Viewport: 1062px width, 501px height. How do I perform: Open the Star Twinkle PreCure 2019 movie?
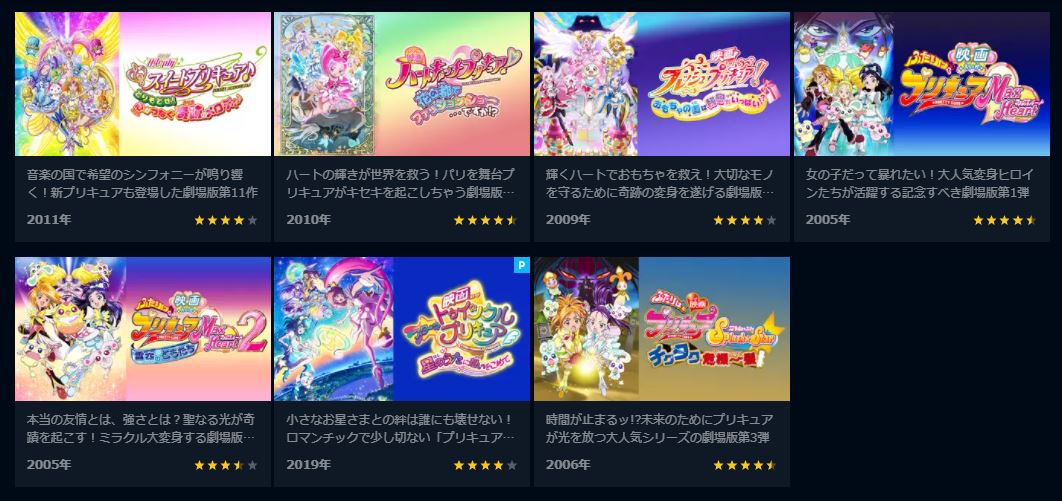402,329
